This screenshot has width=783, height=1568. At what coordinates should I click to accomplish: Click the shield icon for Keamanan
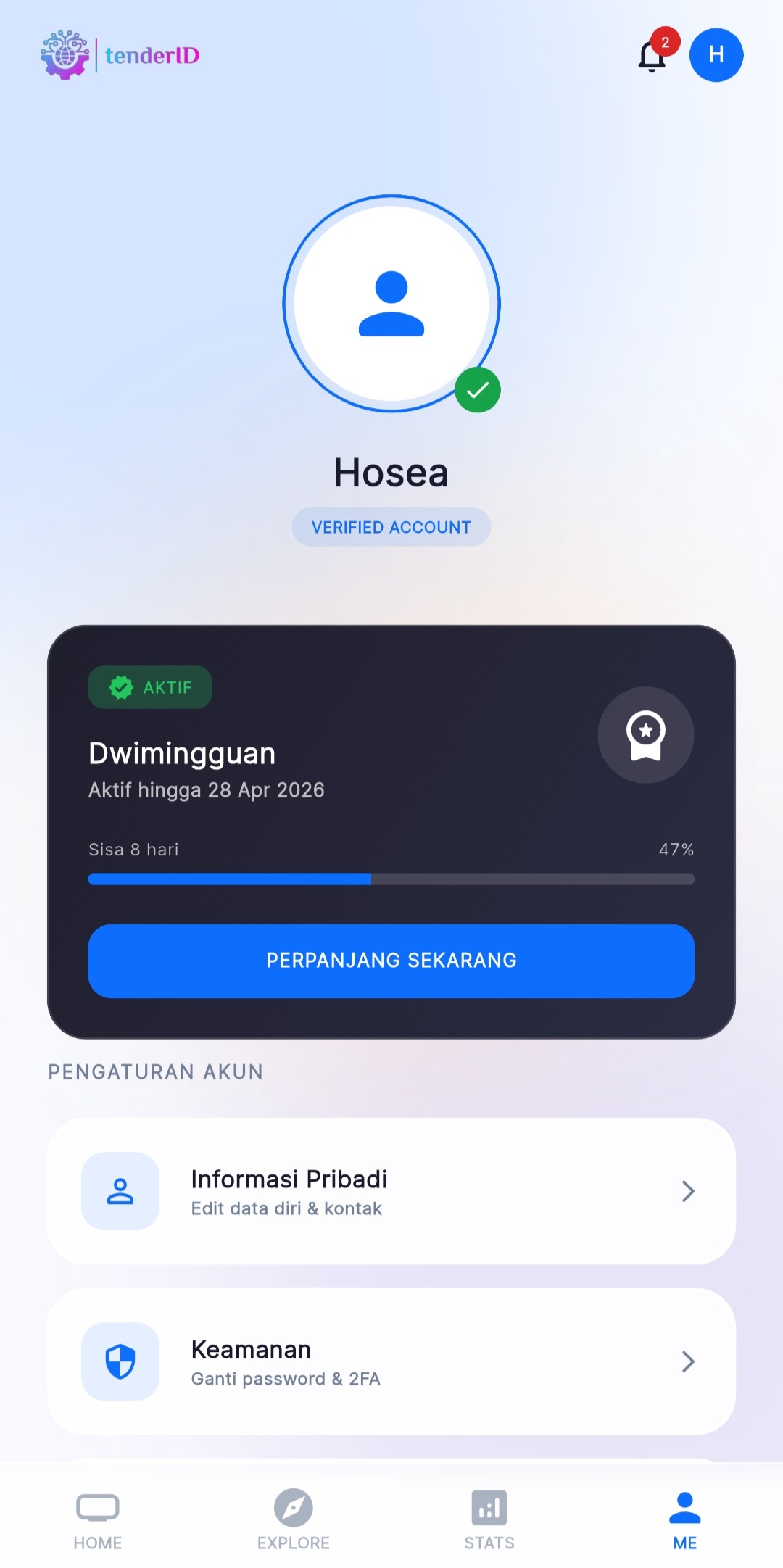pos(120,1361)
